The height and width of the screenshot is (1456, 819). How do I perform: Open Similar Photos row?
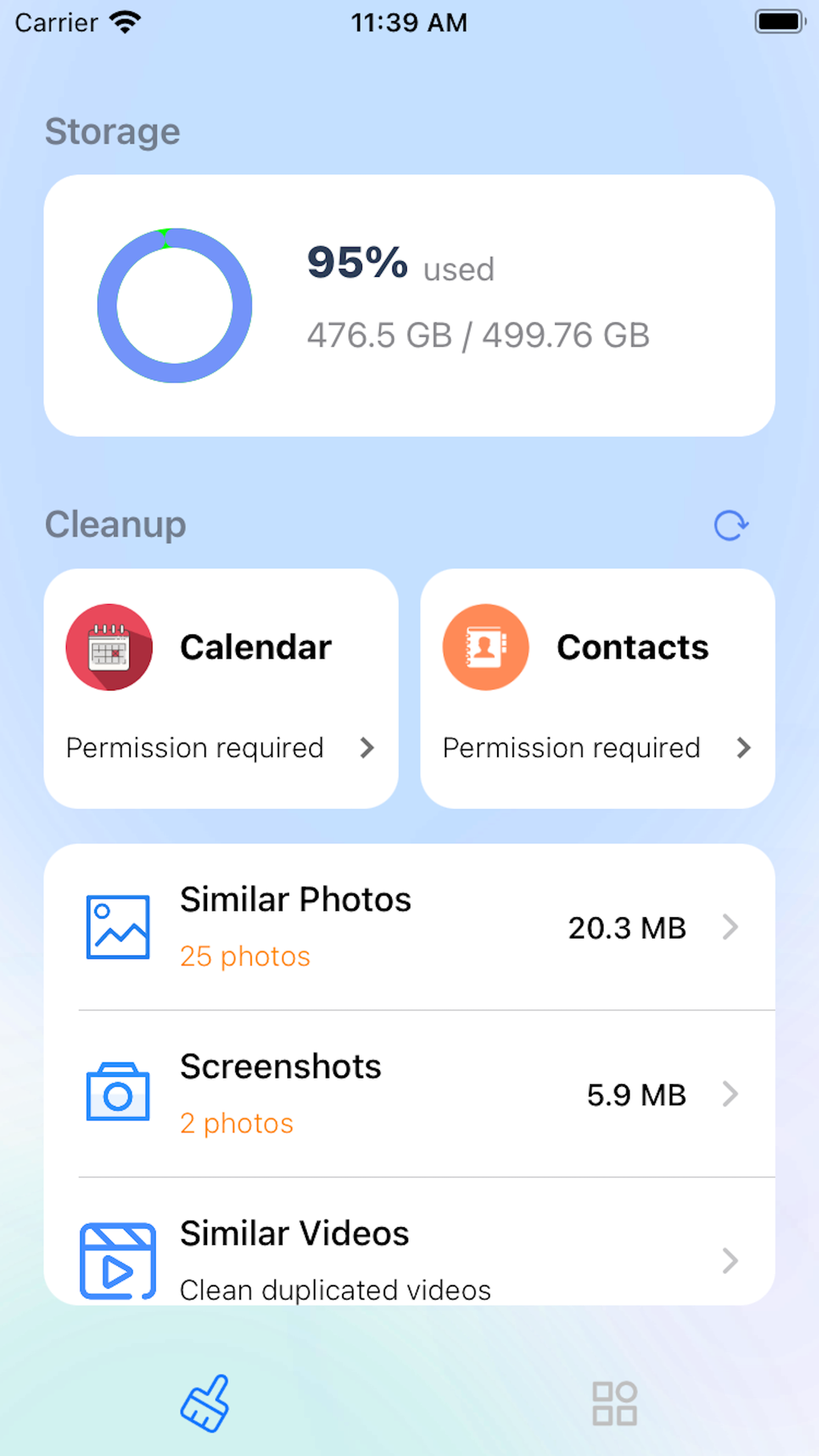409,927
